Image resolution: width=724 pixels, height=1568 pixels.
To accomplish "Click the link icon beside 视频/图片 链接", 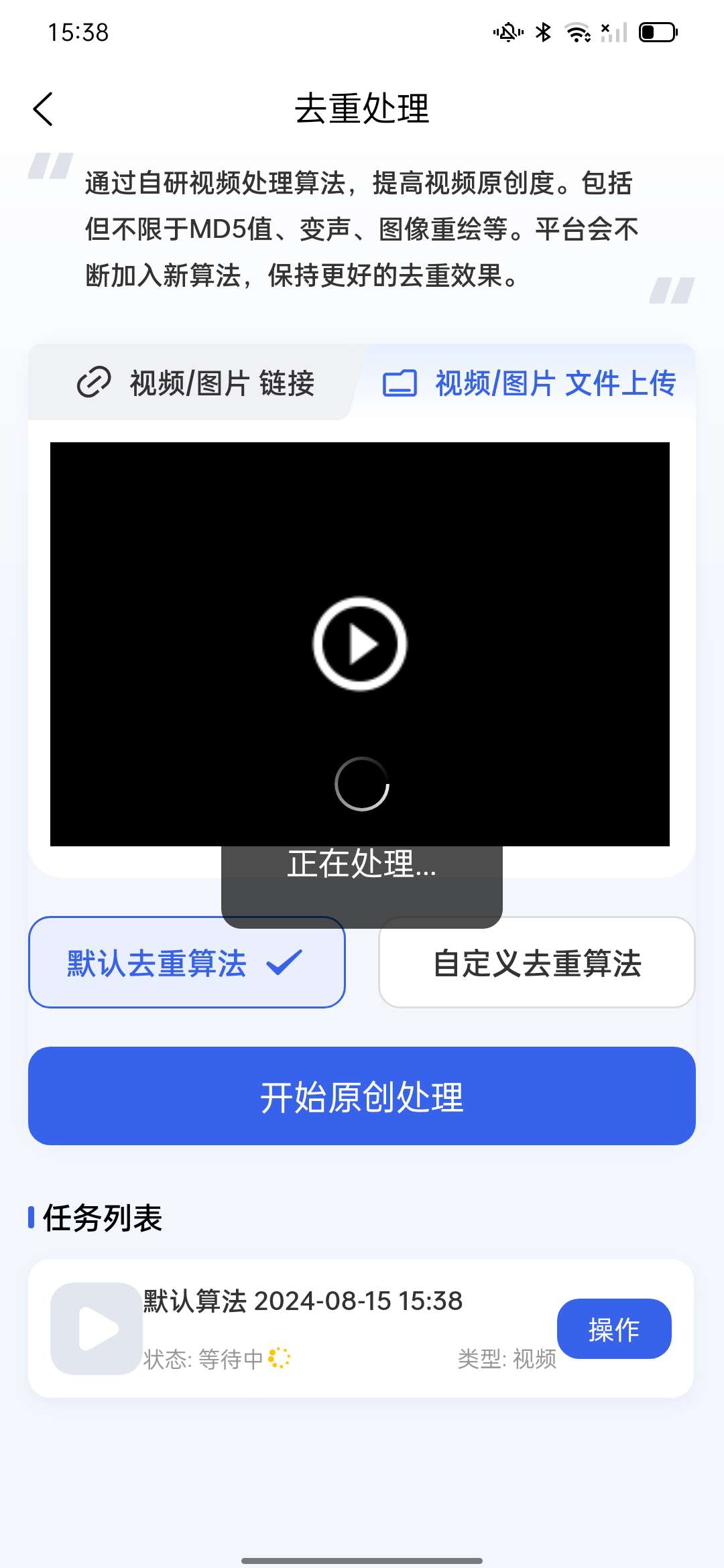I will [x=94, y=383].
